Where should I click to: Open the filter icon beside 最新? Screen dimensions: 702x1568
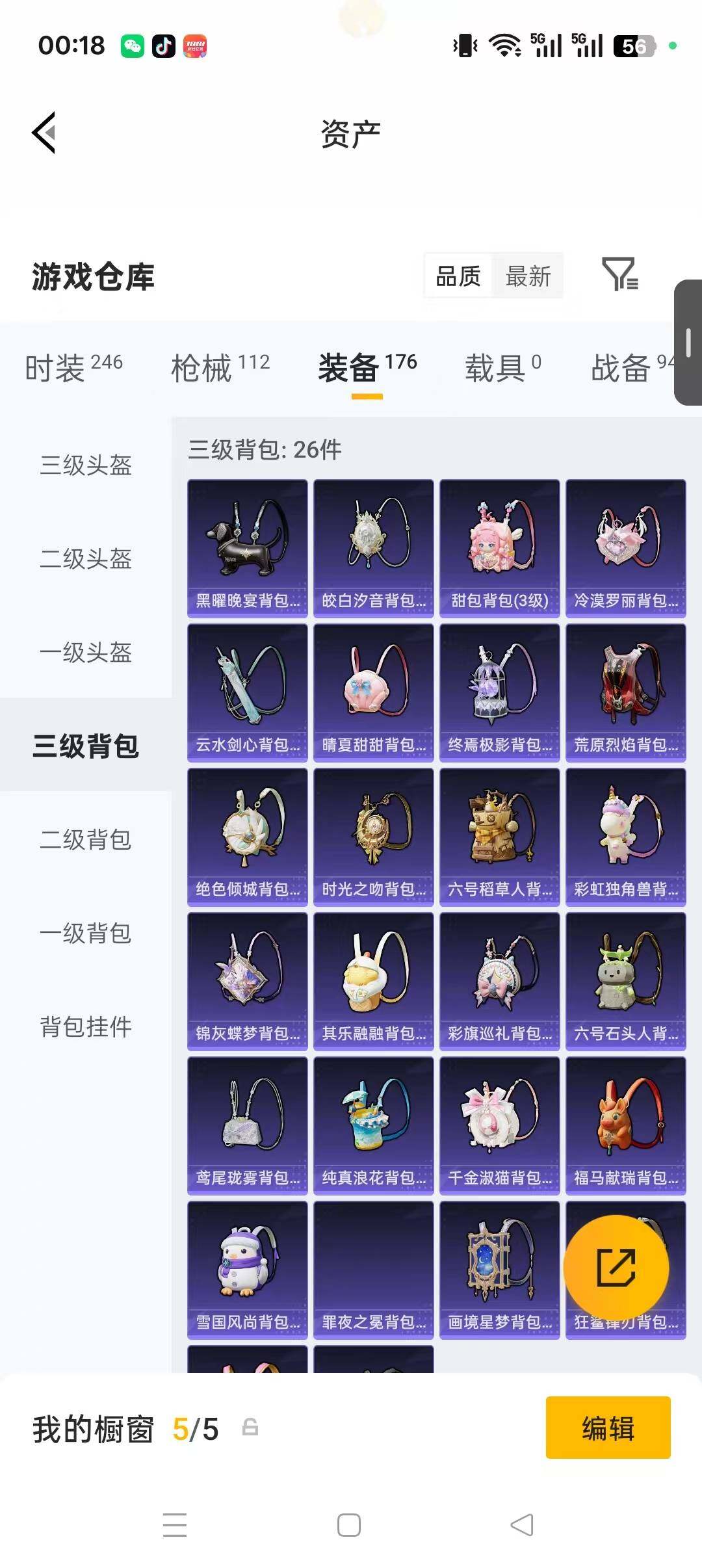[x=620, y=274]
